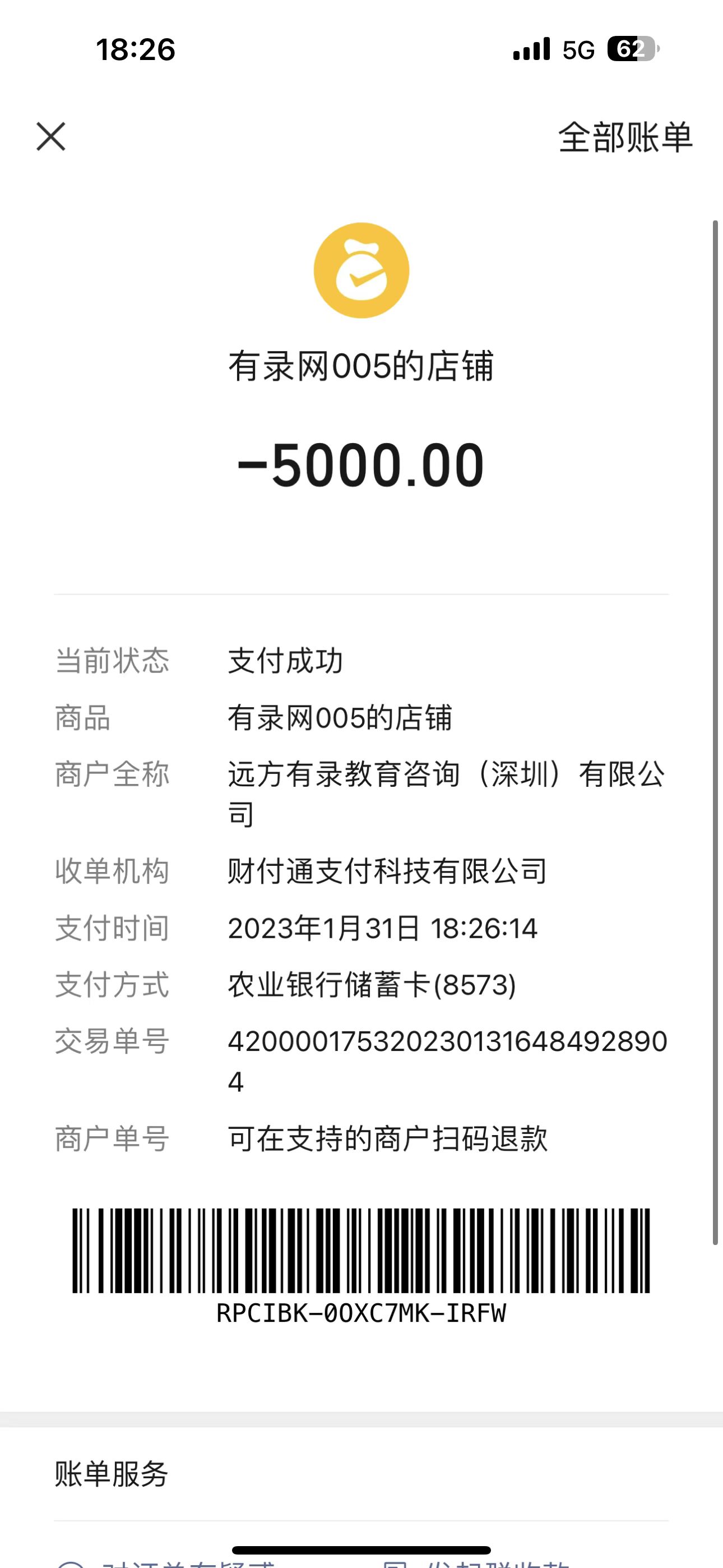Image resolution: width=723 pixels, height=1568 pixels.
Task: Open the 有录网005的店铺 merchant icon
Action: 361,270
